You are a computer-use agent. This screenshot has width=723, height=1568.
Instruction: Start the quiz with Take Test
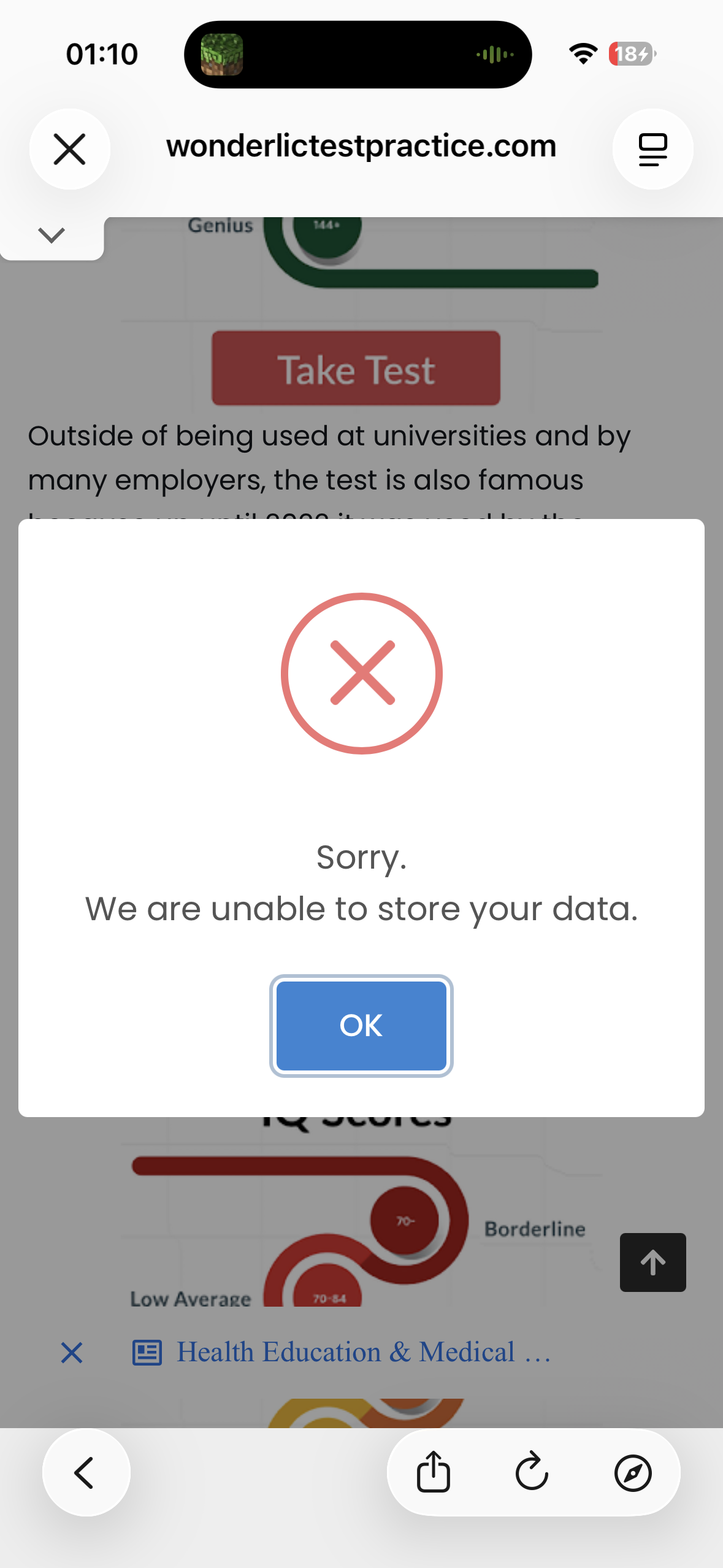pyautogui.click(x=356, y=368)
